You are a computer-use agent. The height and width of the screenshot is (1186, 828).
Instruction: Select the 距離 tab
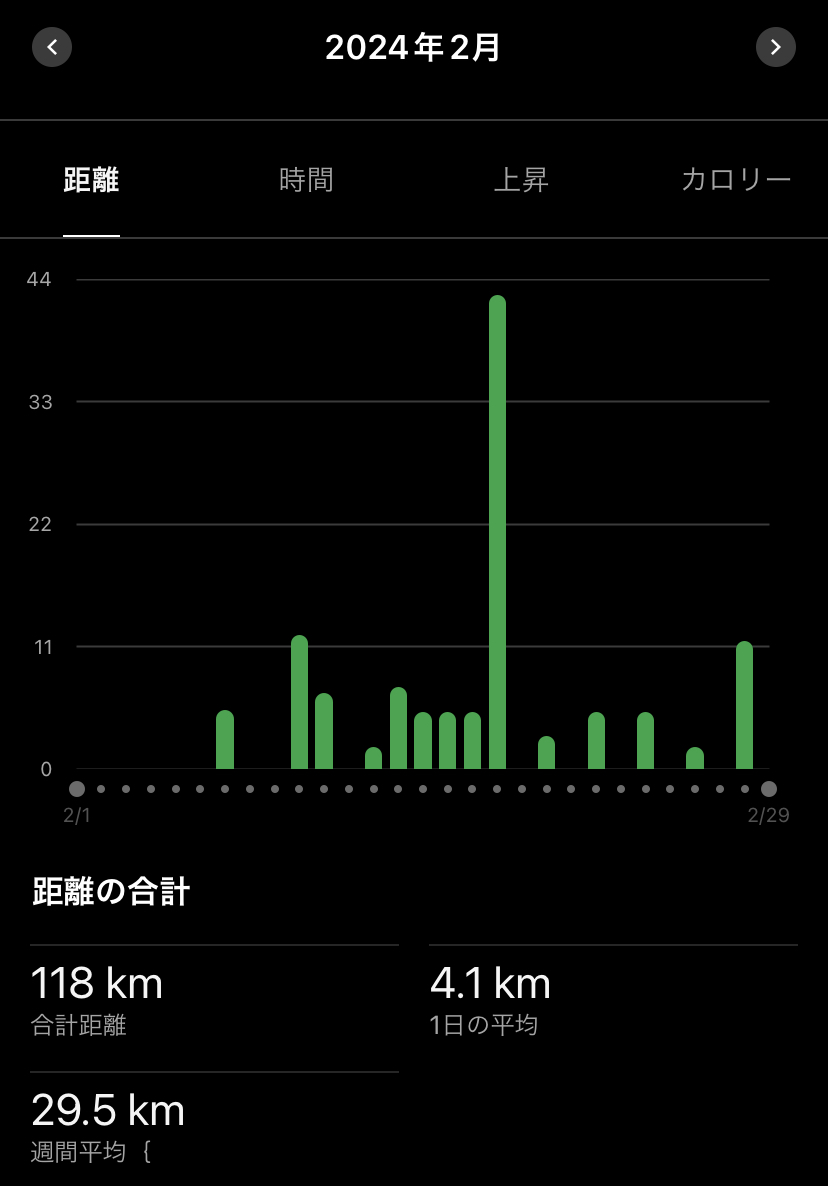coord(91,180)
